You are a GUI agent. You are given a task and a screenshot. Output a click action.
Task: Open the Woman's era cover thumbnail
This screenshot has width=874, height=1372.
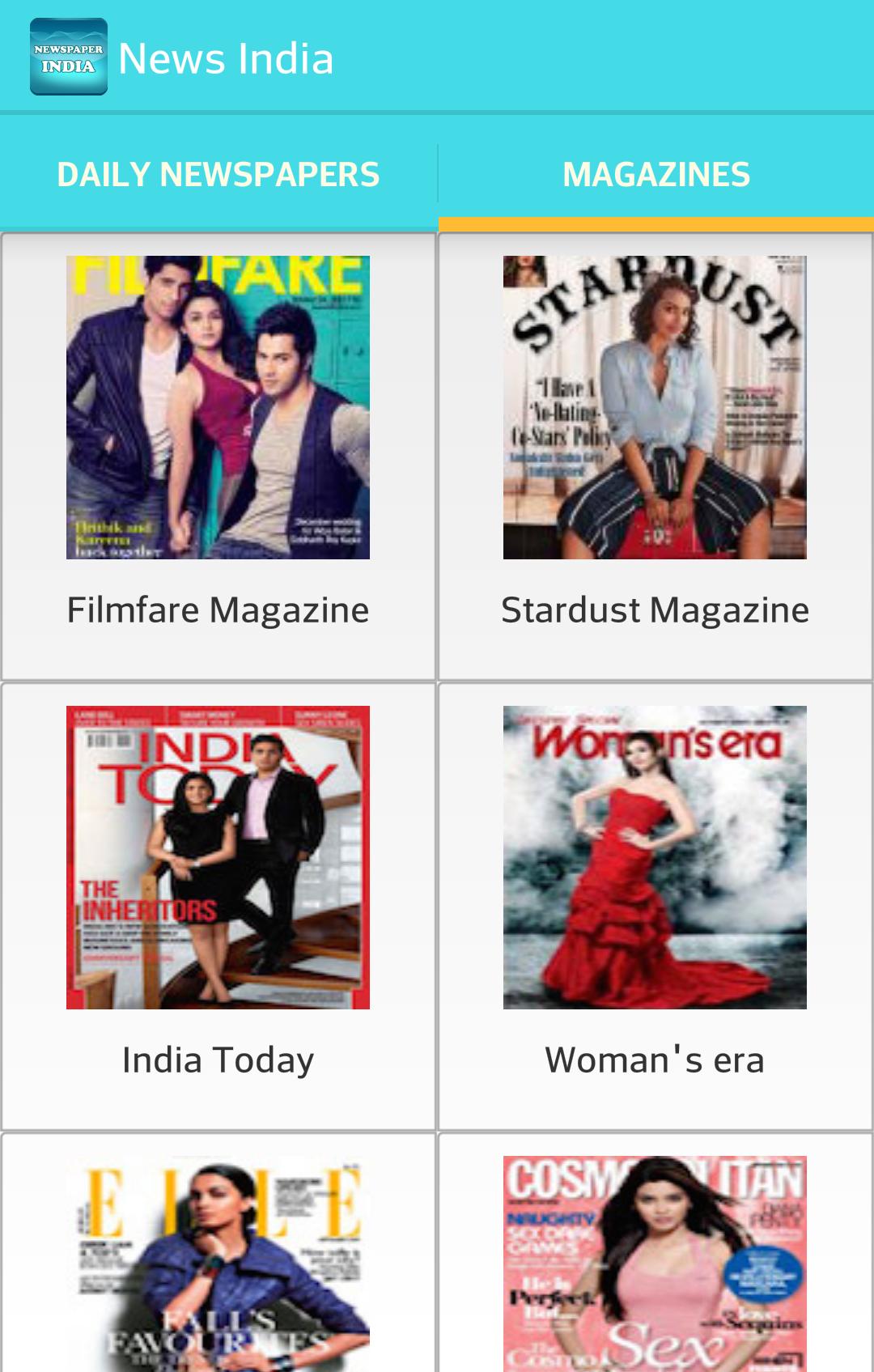tap(655, 856)
